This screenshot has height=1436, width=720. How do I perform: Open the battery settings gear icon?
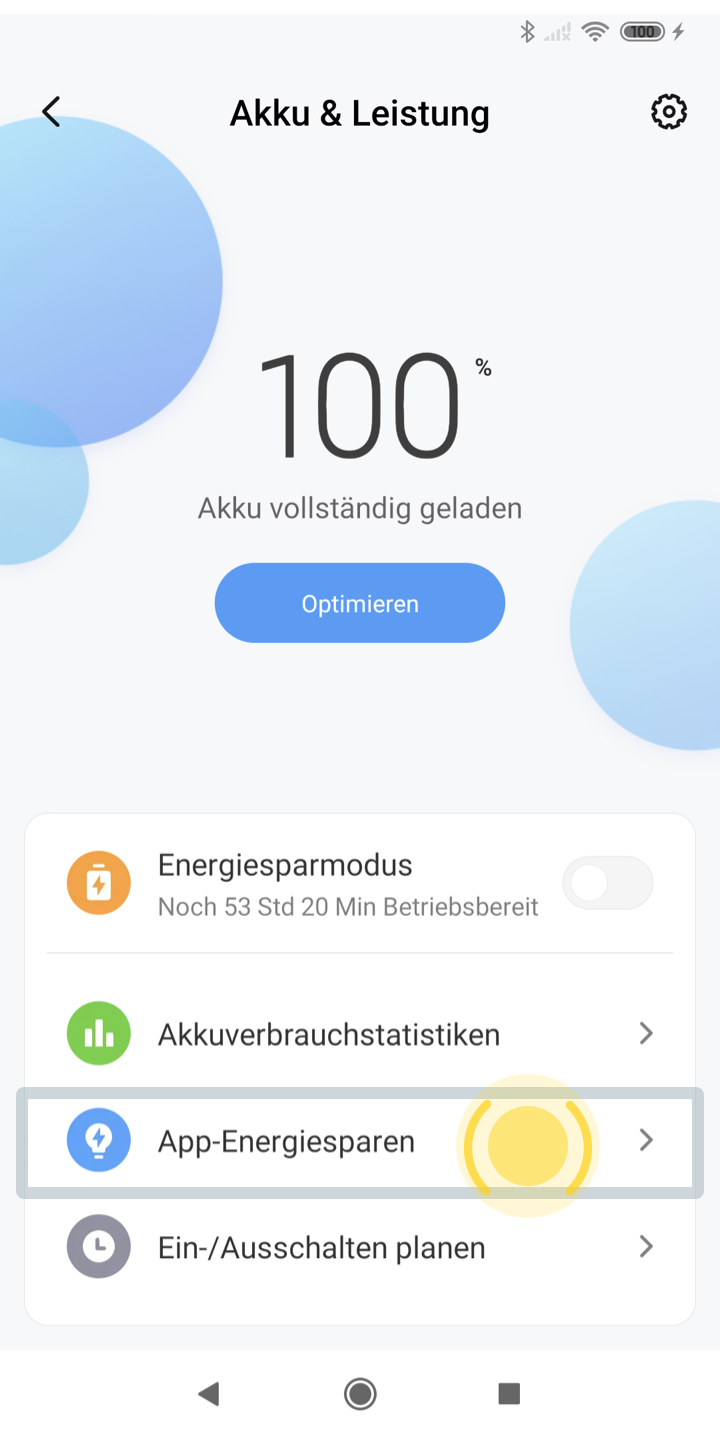coord(669,112)
